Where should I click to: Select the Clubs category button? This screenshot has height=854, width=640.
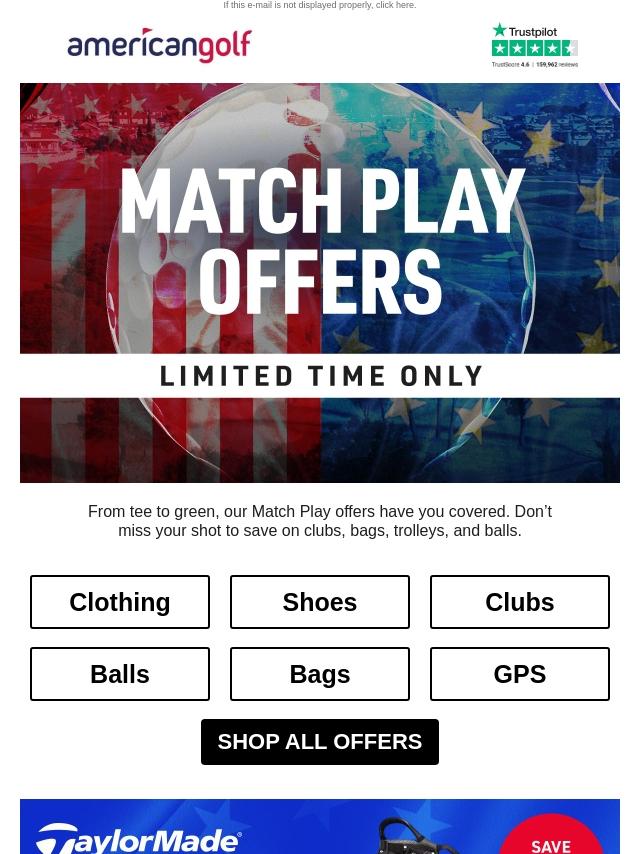coord(520,602)
